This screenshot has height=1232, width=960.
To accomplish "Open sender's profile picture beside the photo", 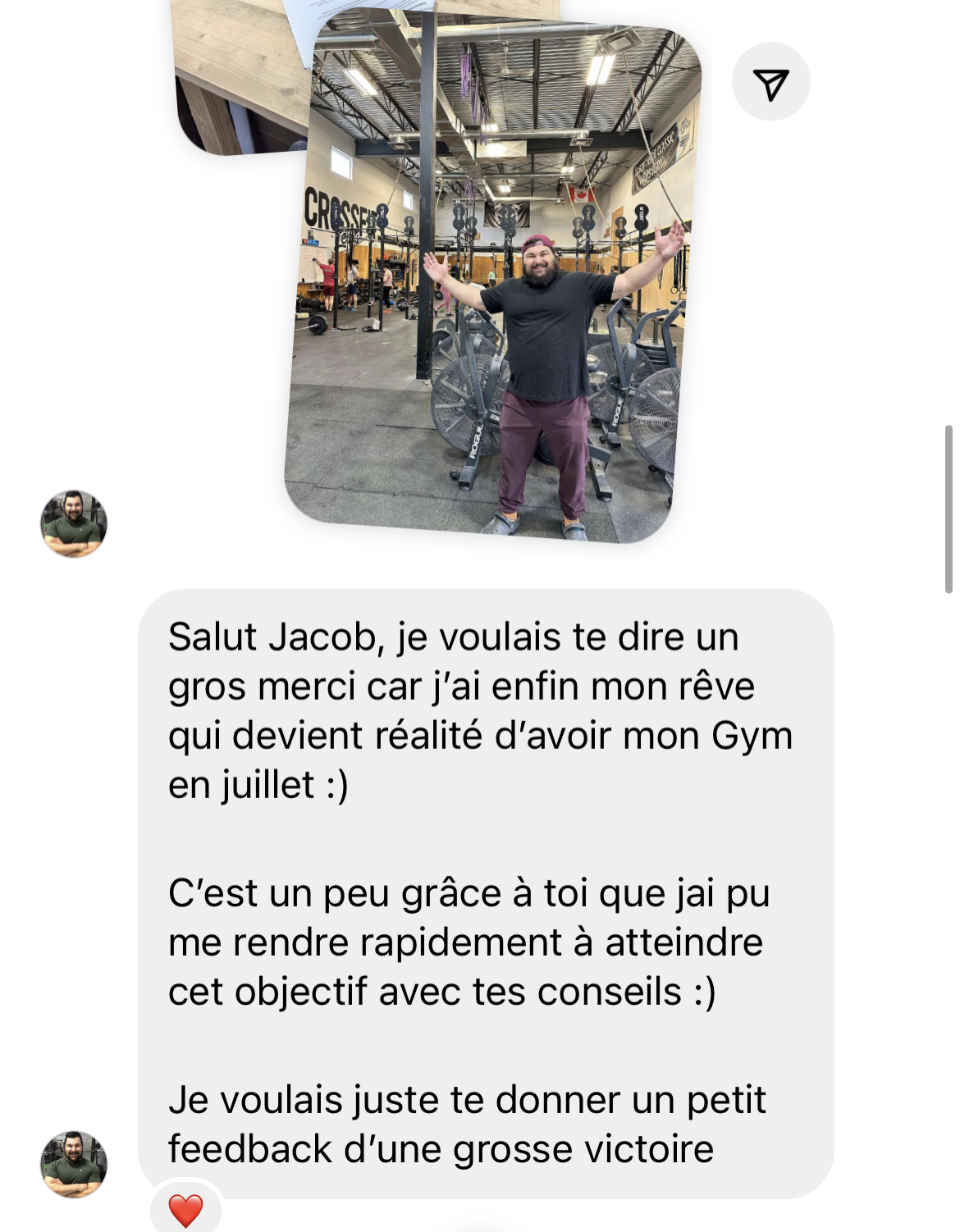I will (x=74, y=523).
